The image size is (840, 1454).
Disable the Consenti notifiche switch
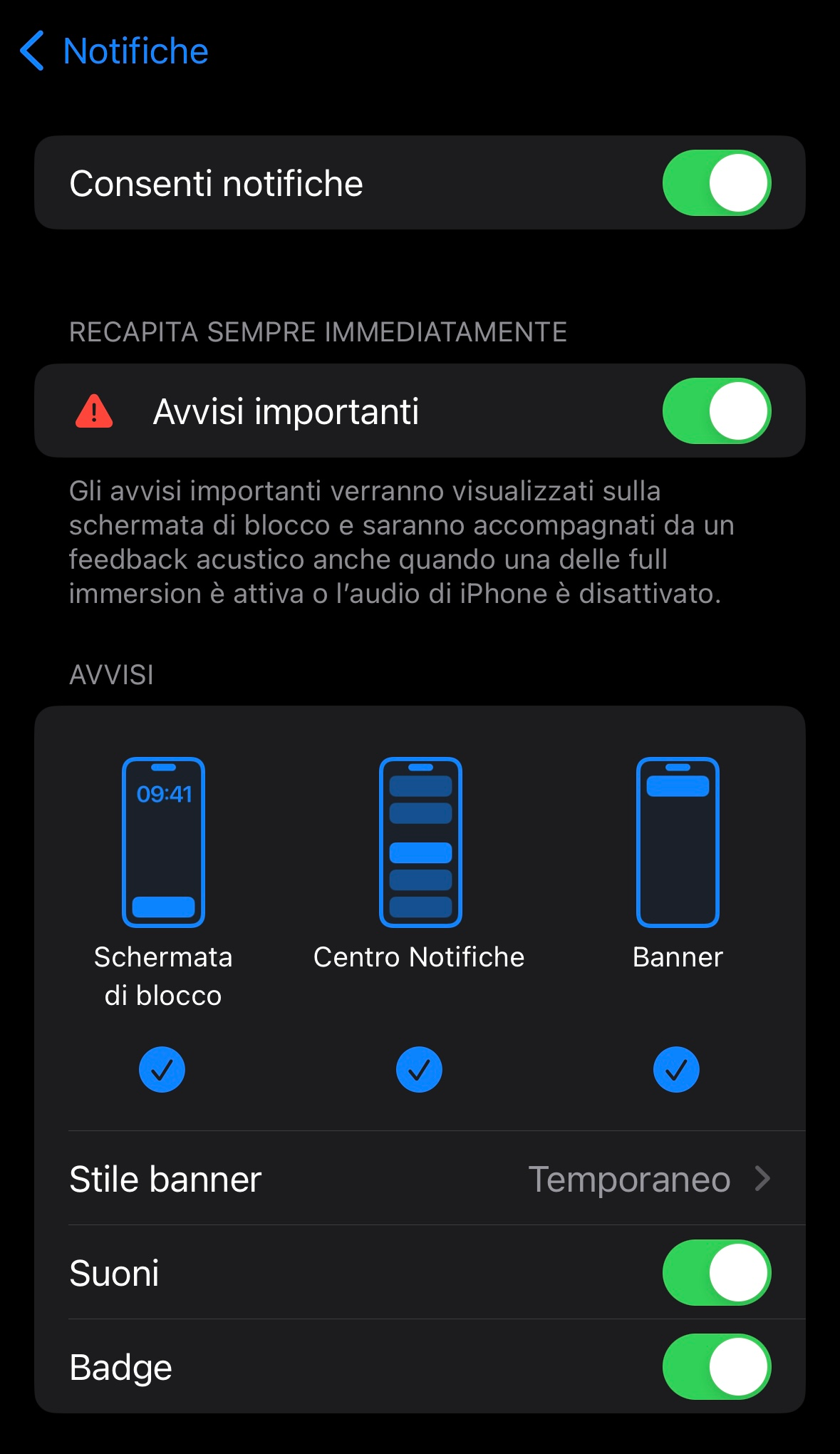716,183
